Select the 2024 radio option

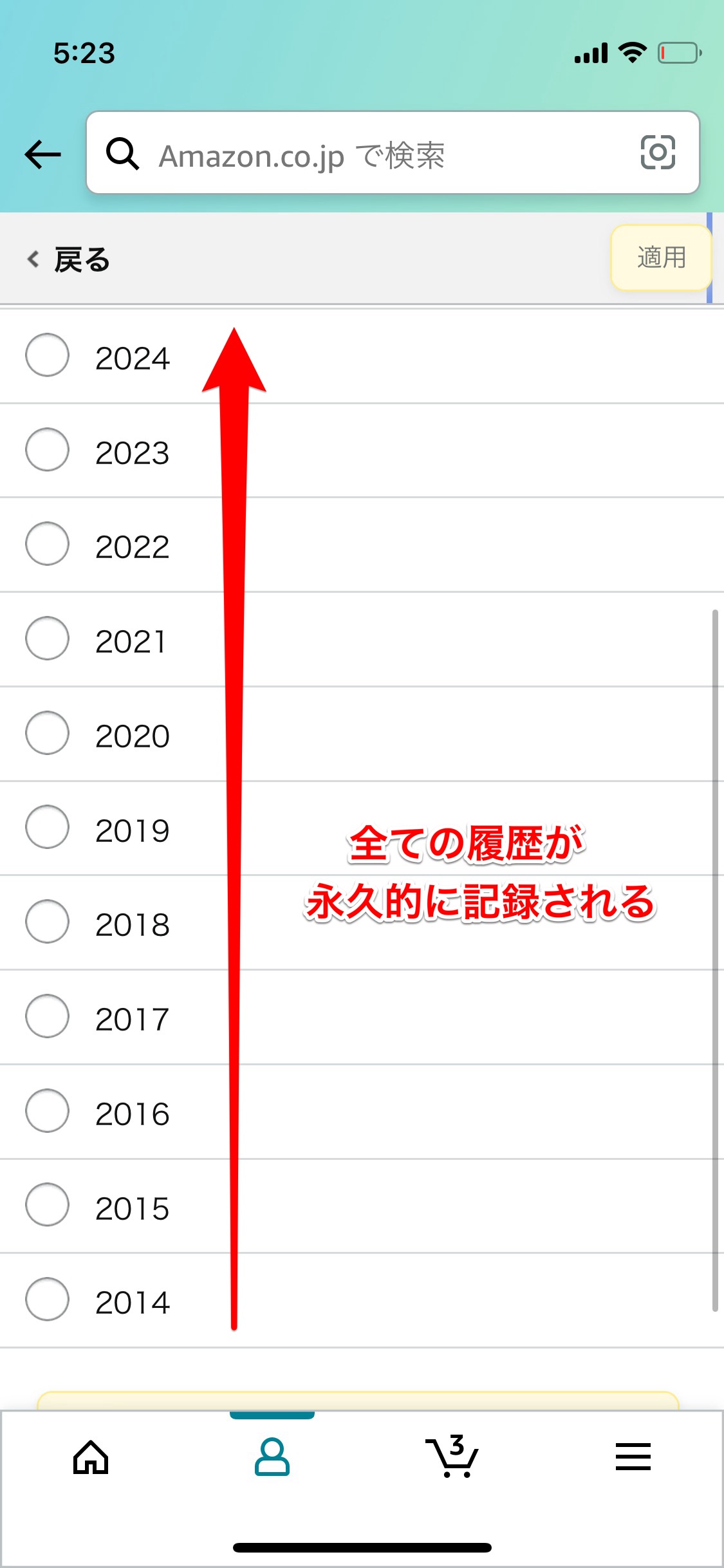click(48, 355)
